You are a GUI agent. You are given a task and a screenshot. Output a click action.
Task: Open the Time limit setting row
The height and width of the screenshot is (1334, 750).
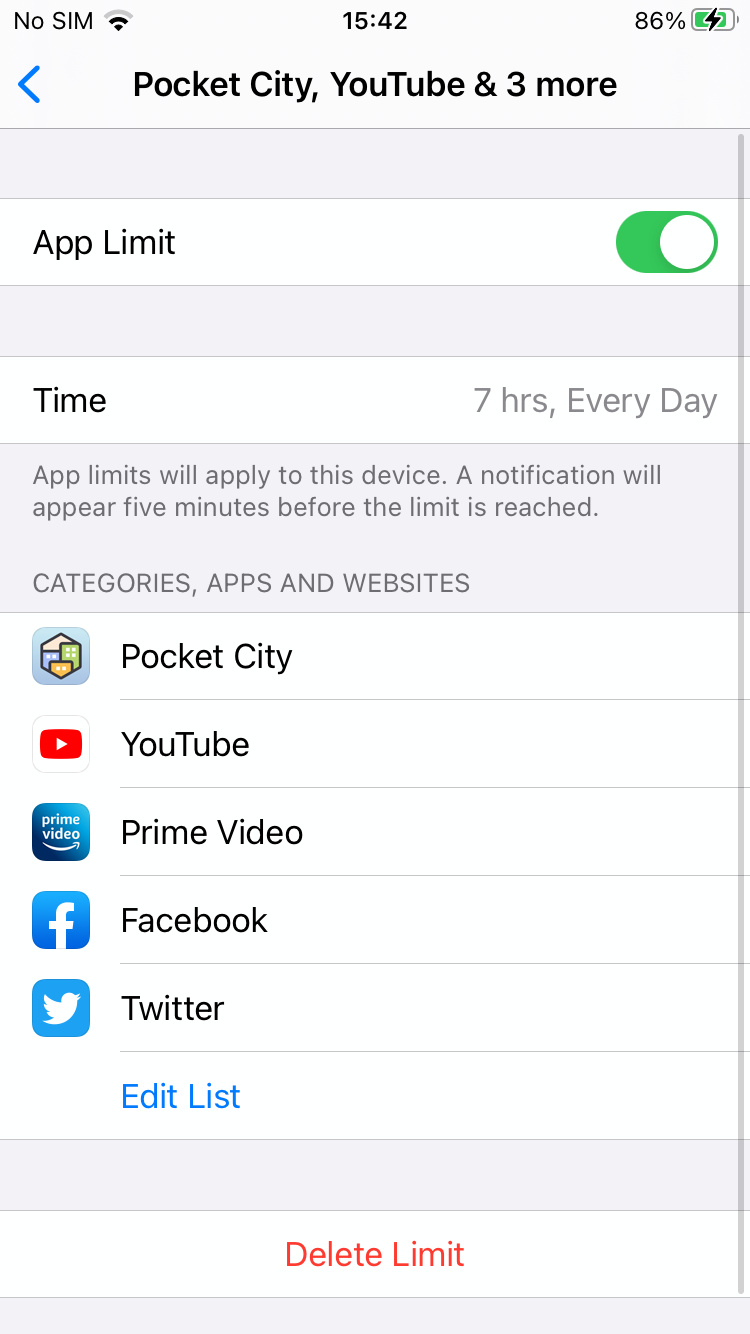click(x=375, y=400)
